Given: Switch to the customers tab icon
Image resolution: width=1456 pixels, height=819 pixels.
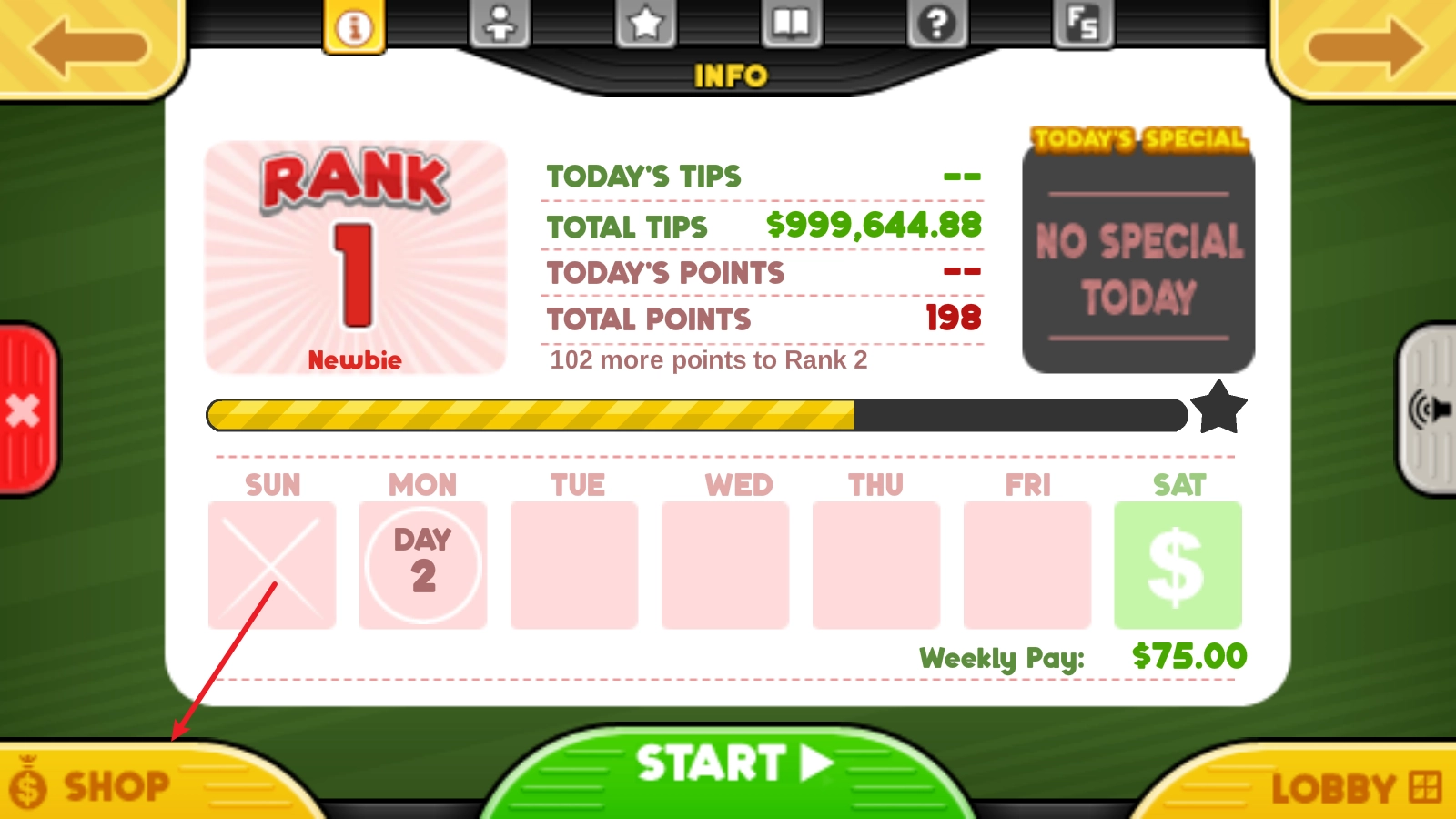Looking at the screenshot, I should click(500, 24).
